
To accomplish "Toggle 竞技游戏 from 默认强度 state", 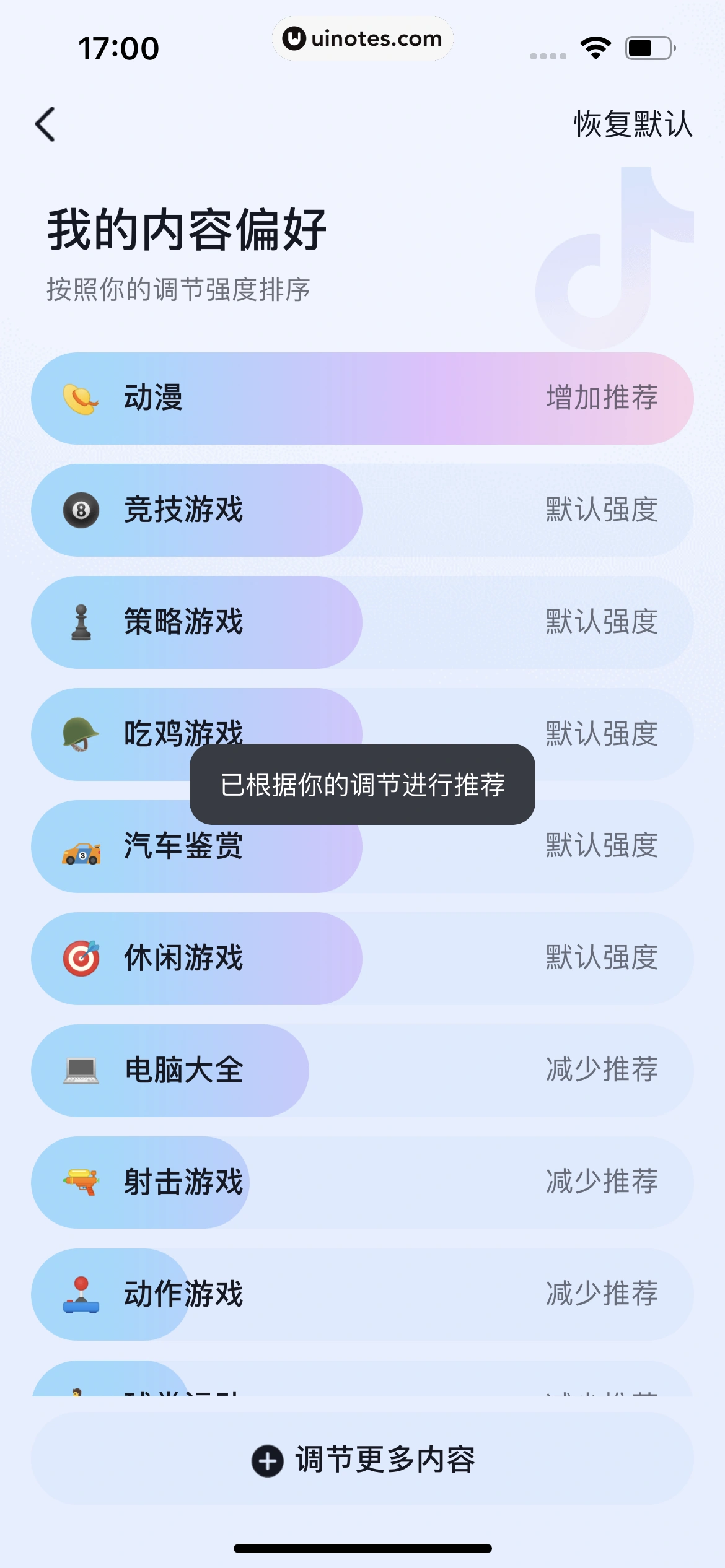I will (362, 510).
